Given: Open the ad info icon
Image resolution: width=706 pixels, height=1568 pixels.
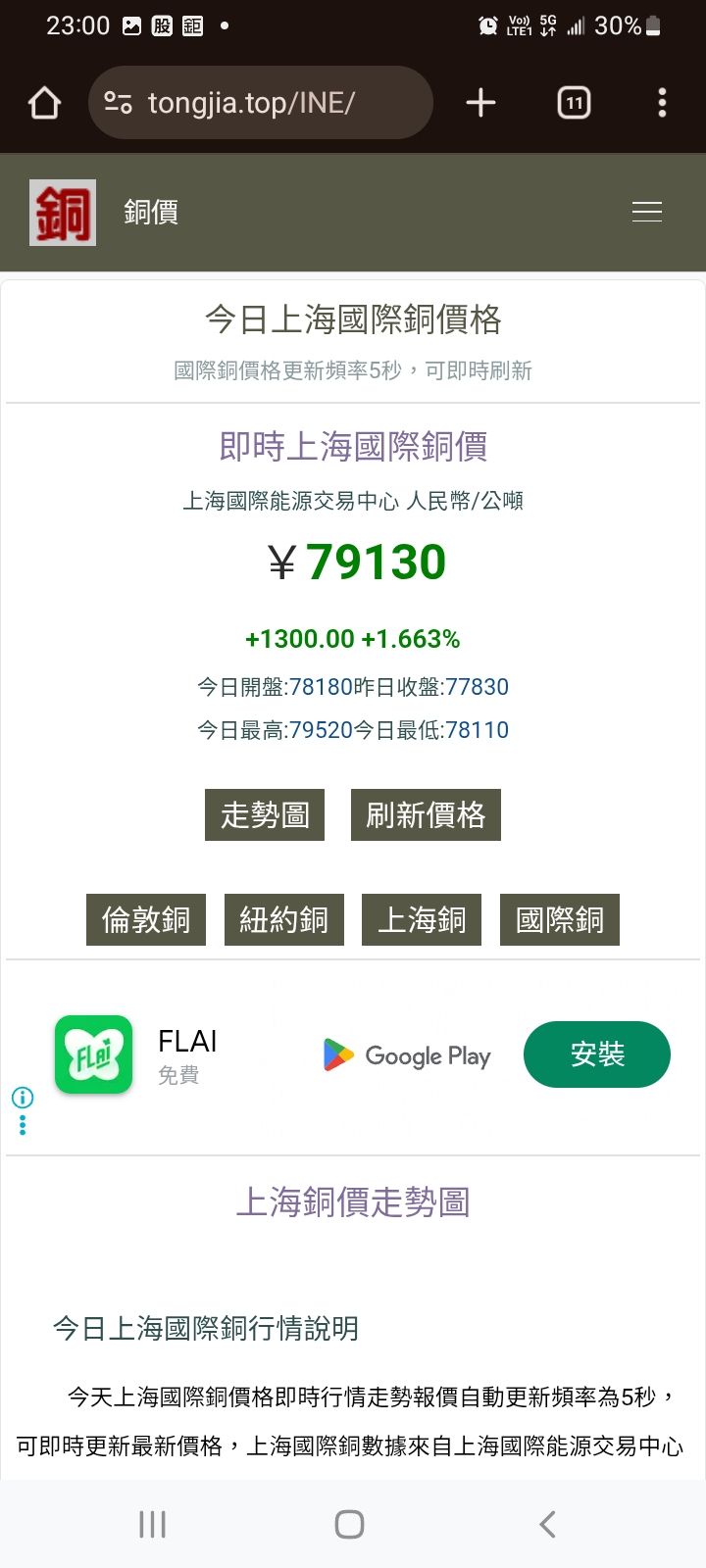Looking at the screenshot, I should click(23, 1098).
